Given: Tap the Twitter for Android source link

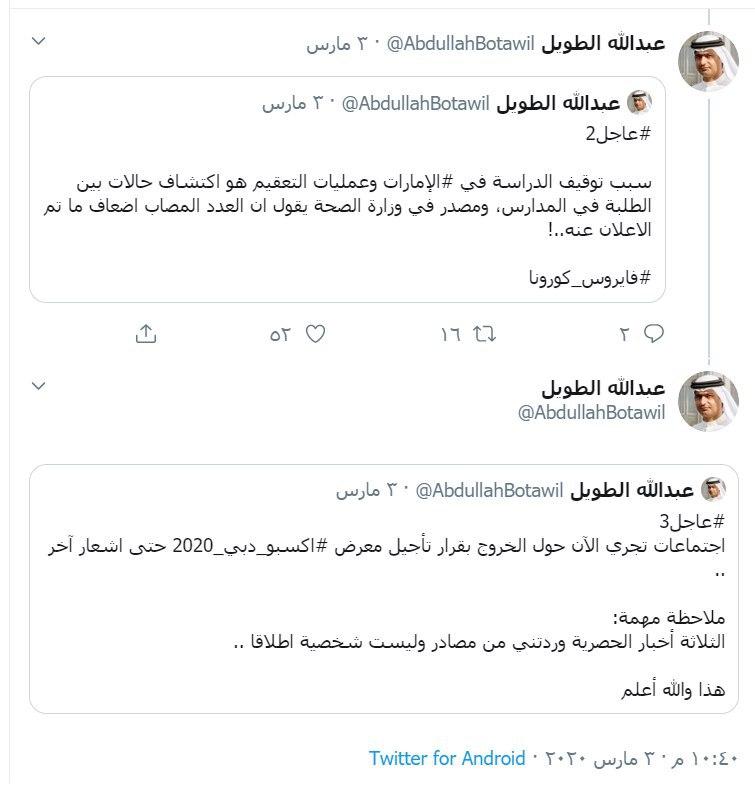Looking at the screenshot, I should point(447,757).
